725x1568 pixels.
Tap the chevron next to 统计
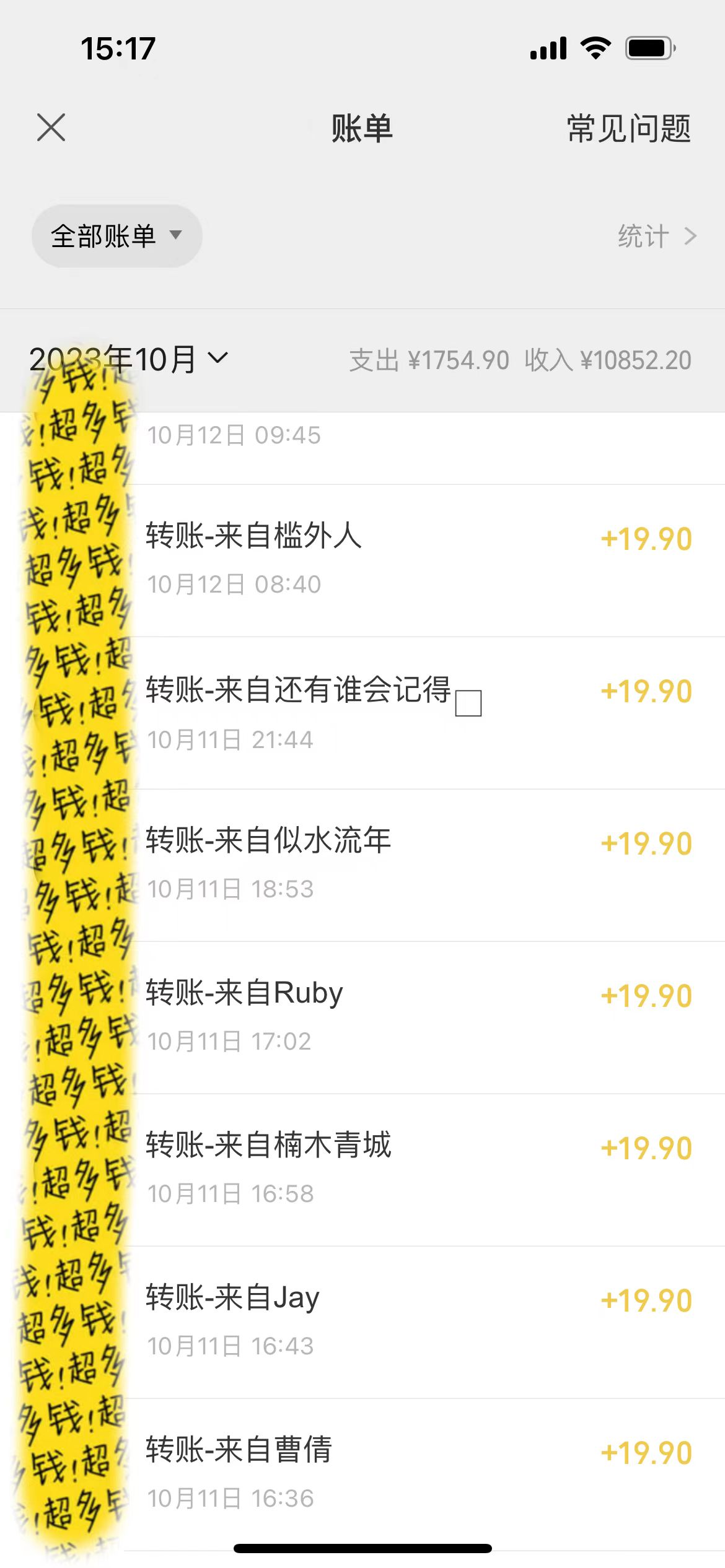pos(690,236)
